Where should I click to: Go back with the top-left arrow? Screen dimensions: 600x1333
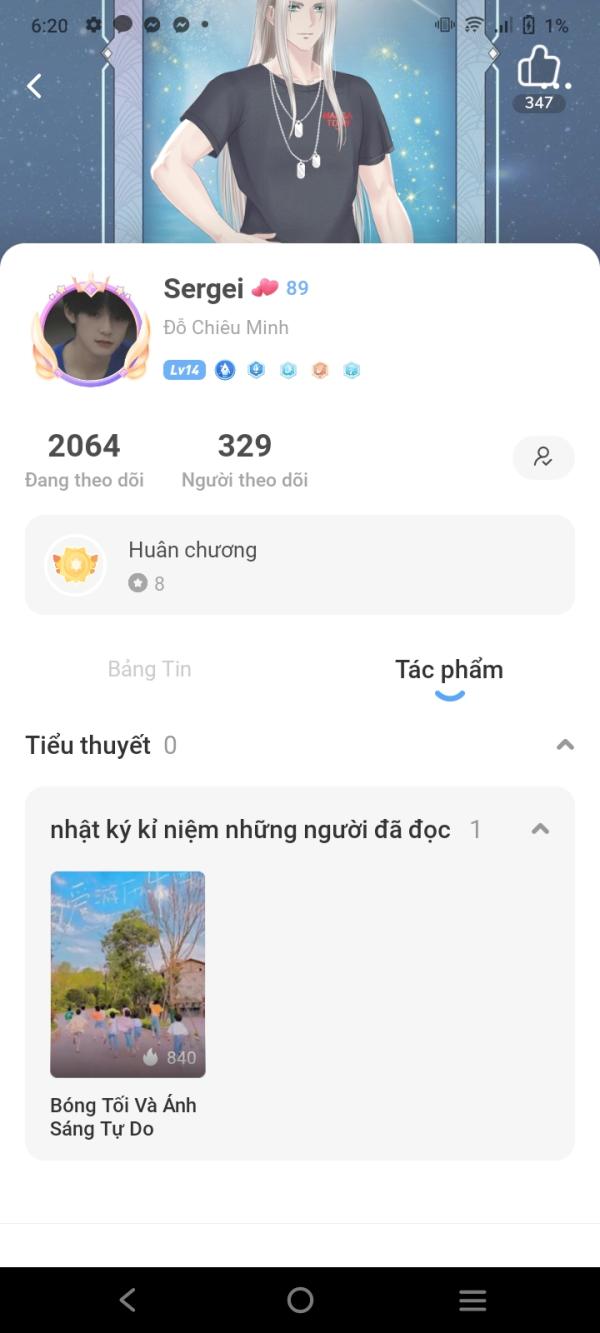point(35,86)
